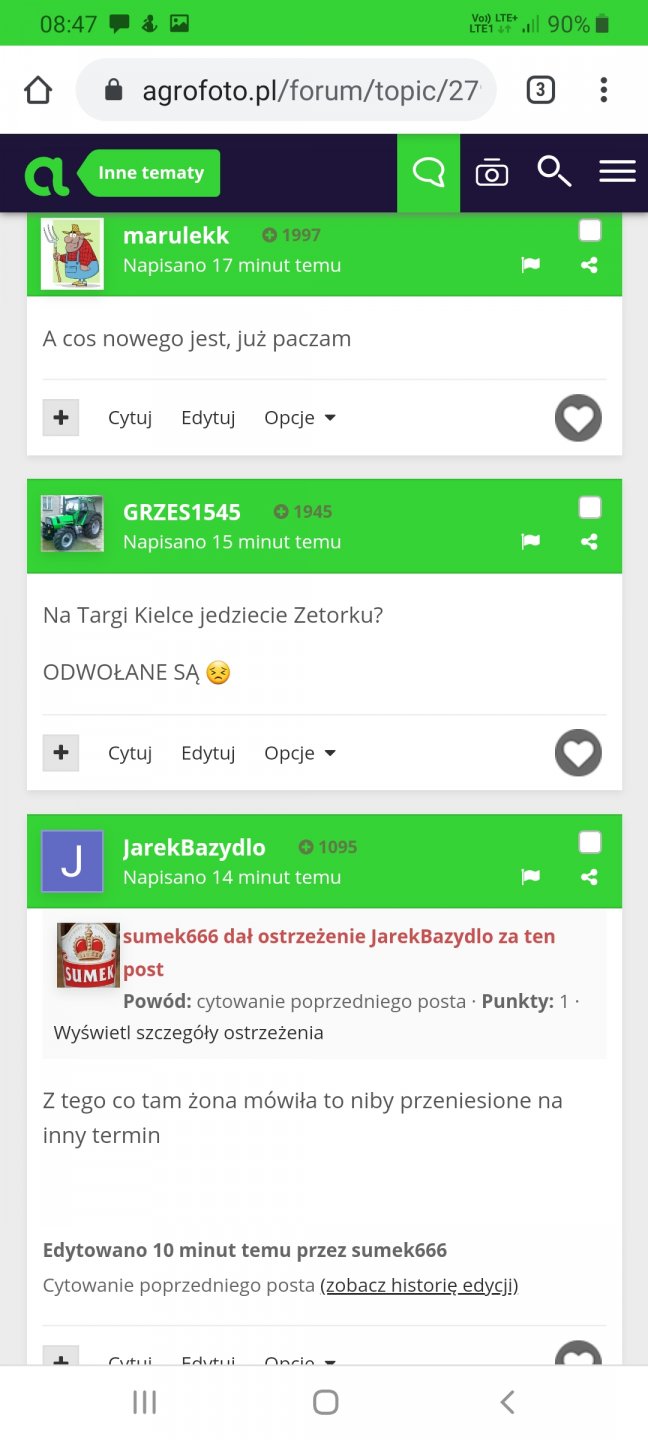
Task: View warning details: Wyświetl szczegóły ostrzeżenia
Action: (x=188, y=1032)
